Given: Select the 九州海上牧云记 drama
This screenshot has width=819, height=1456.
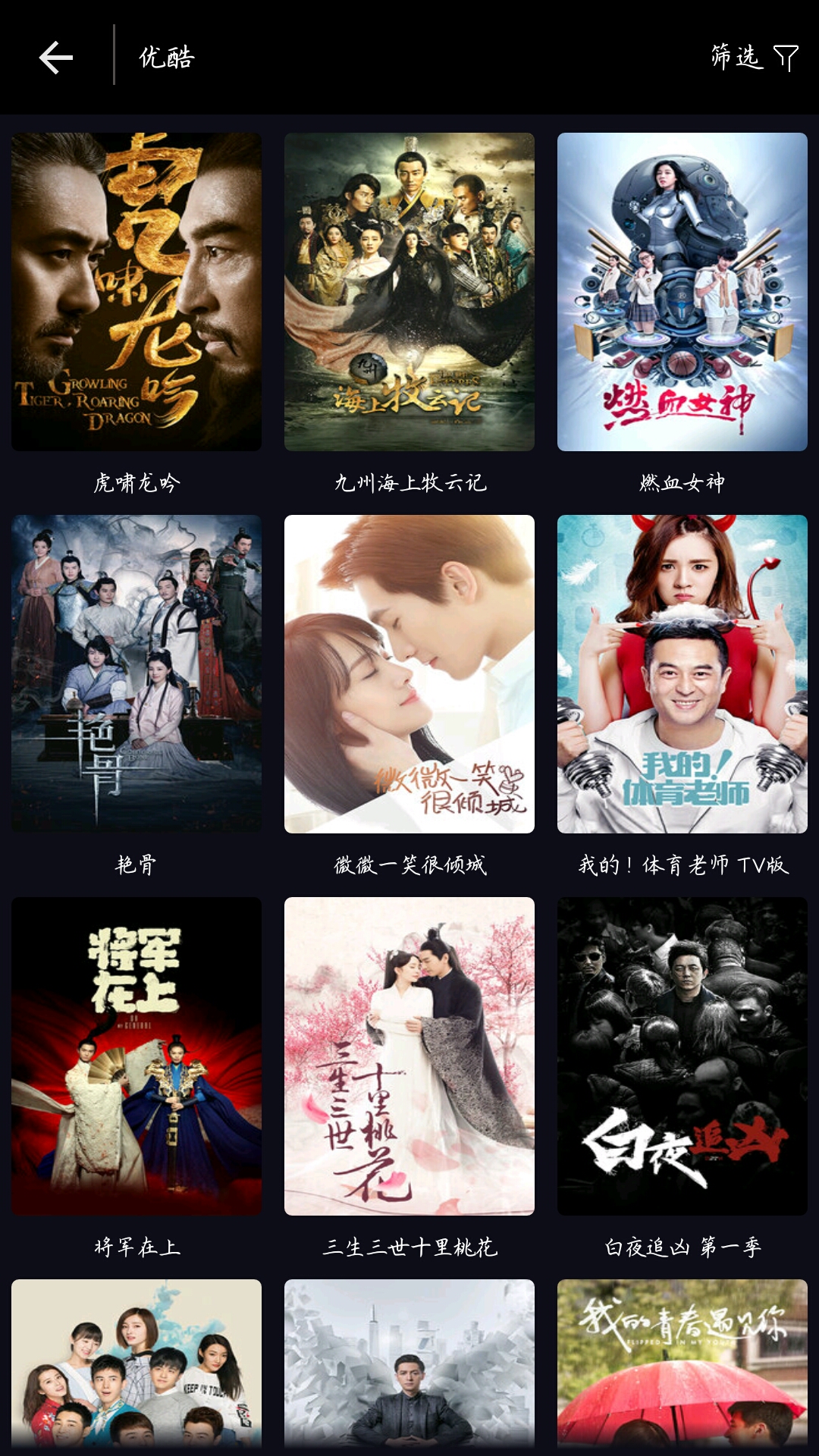Looking at the screenshot, I should 409,292.
